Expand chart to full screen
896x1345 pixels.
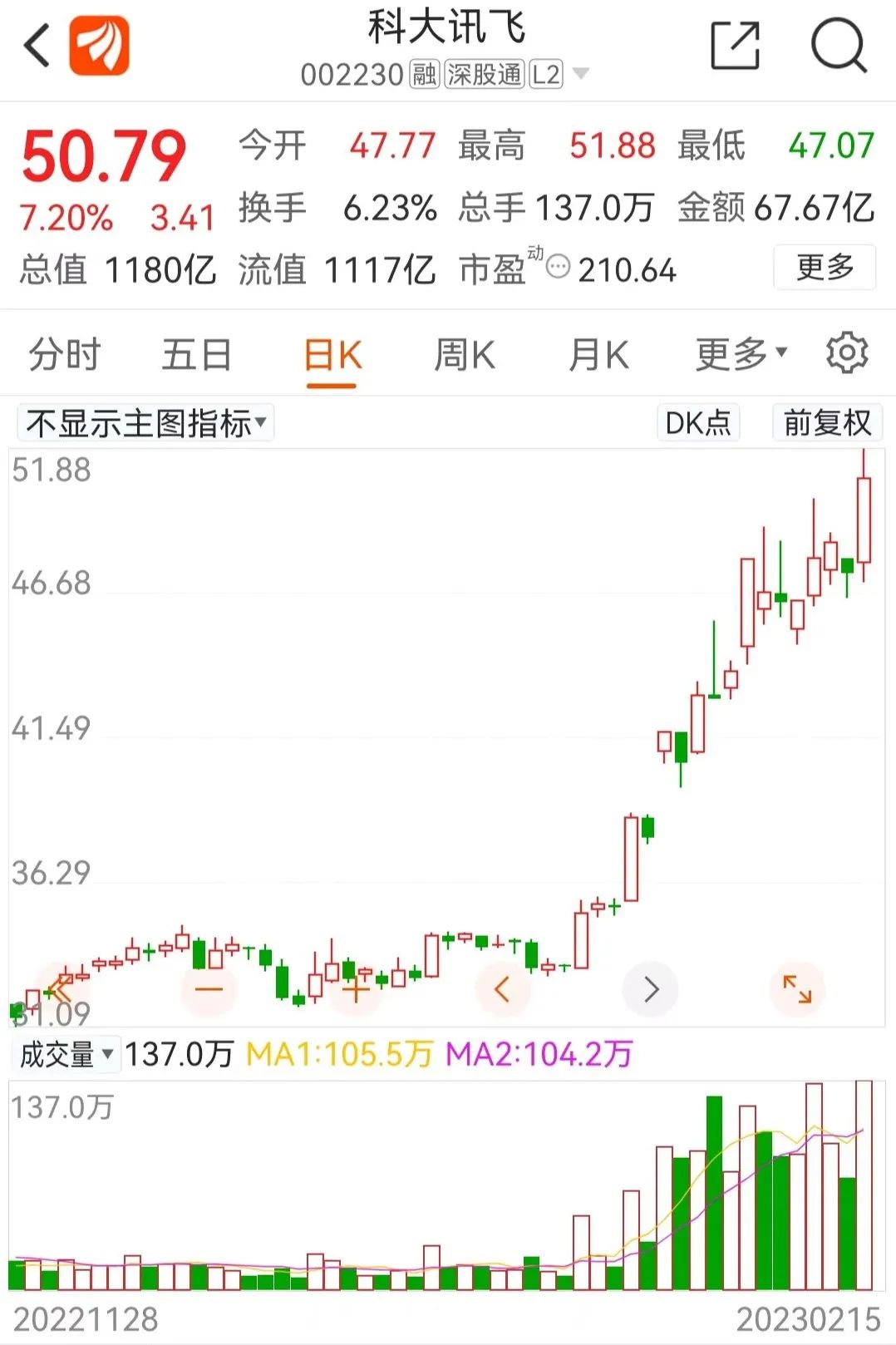click(x=797, y=989)
